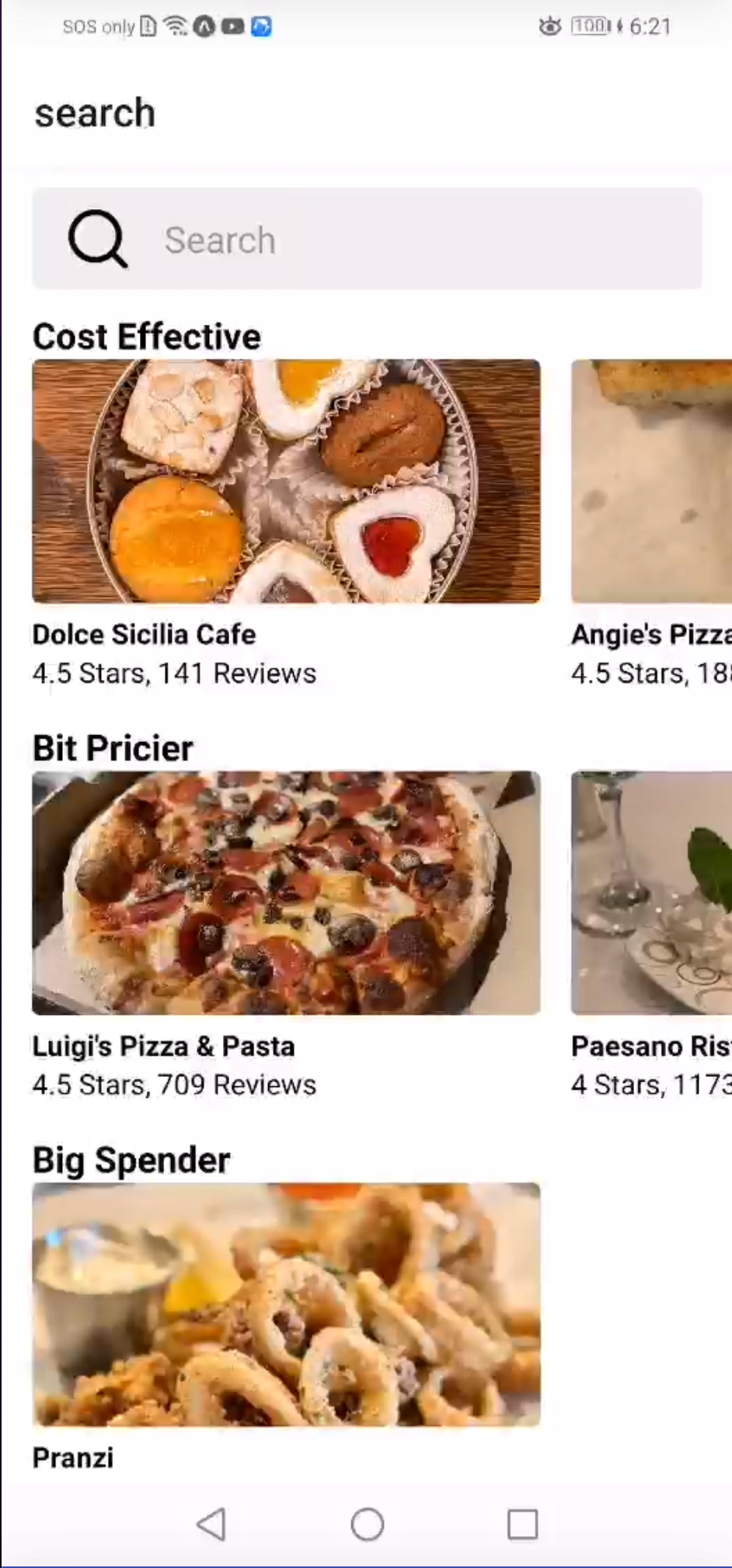Open Dolce Sicilia Cafe listing
The width and height of the screenshot is (732, 1568).
(286, 480)
